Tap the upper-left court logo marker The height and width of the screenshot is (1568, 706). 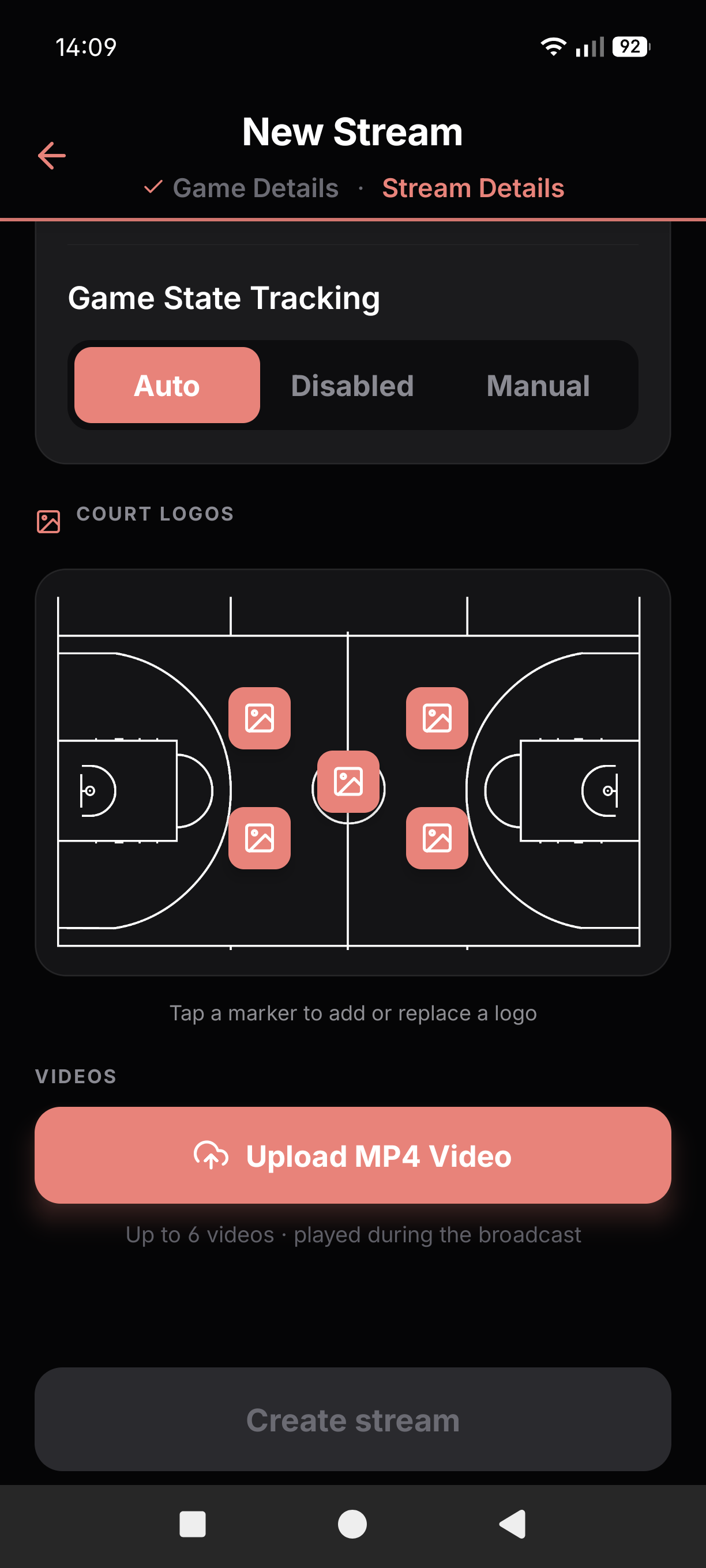260,718
